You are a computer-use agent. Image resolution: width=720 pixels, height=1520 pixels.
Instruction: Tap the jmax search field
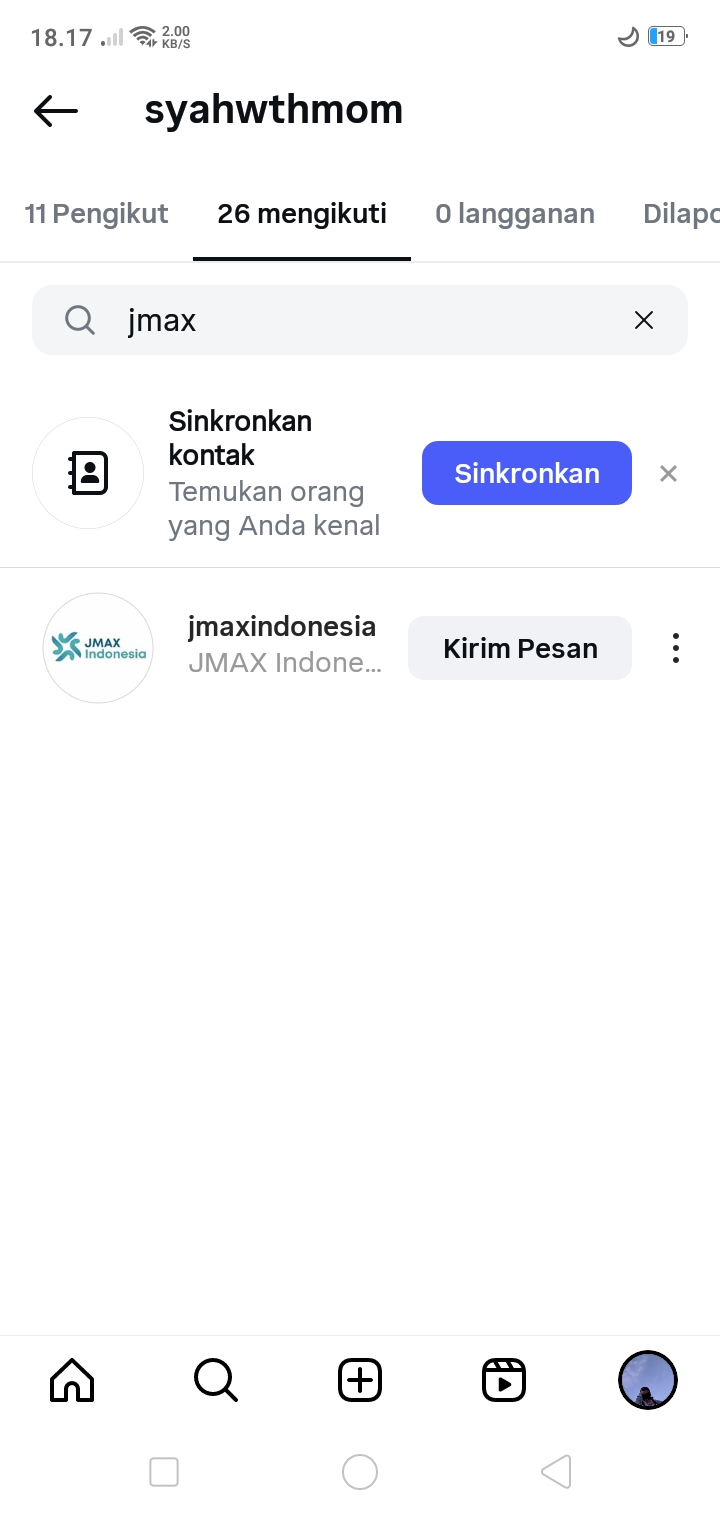(x=360, y=320)
